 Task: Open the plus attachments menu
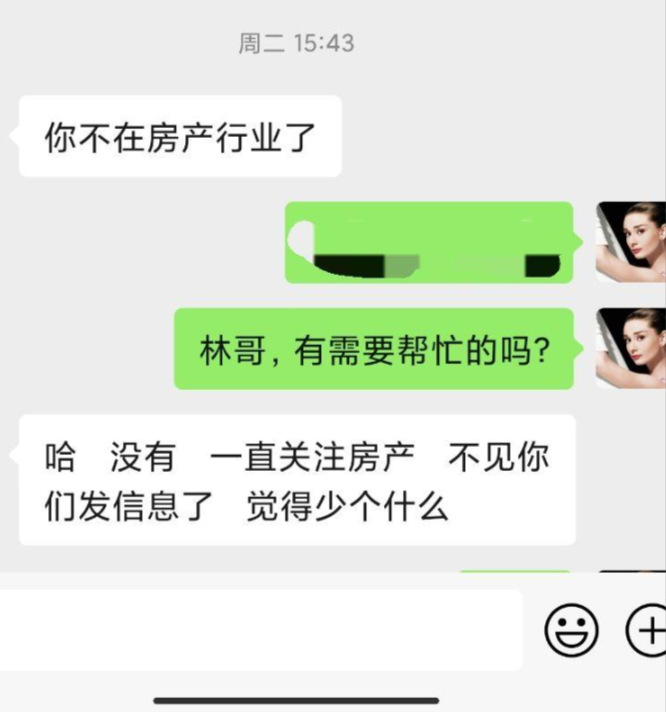click(x=647, y=631)
